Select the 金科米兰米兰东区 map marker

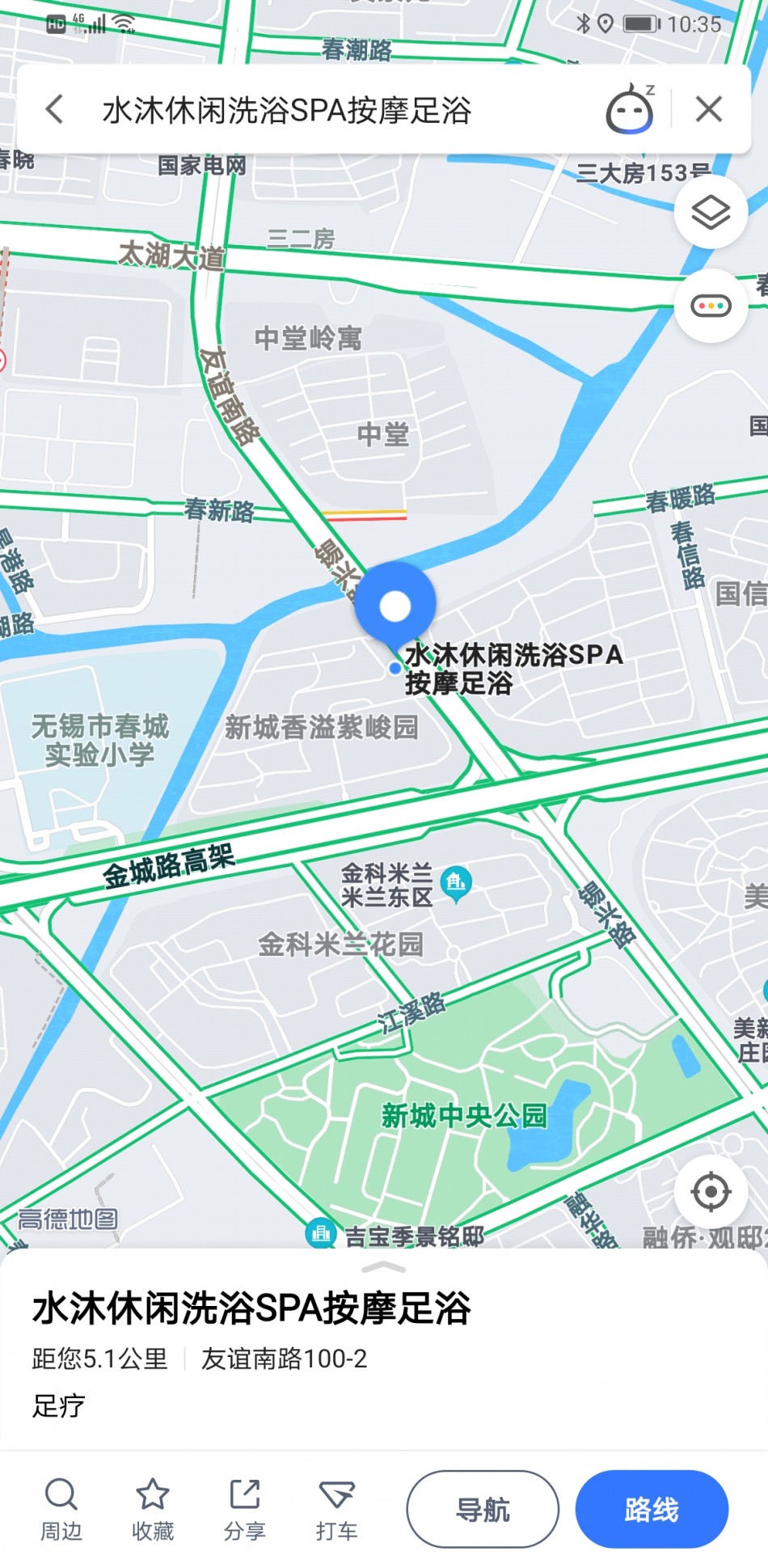point(456,882)
